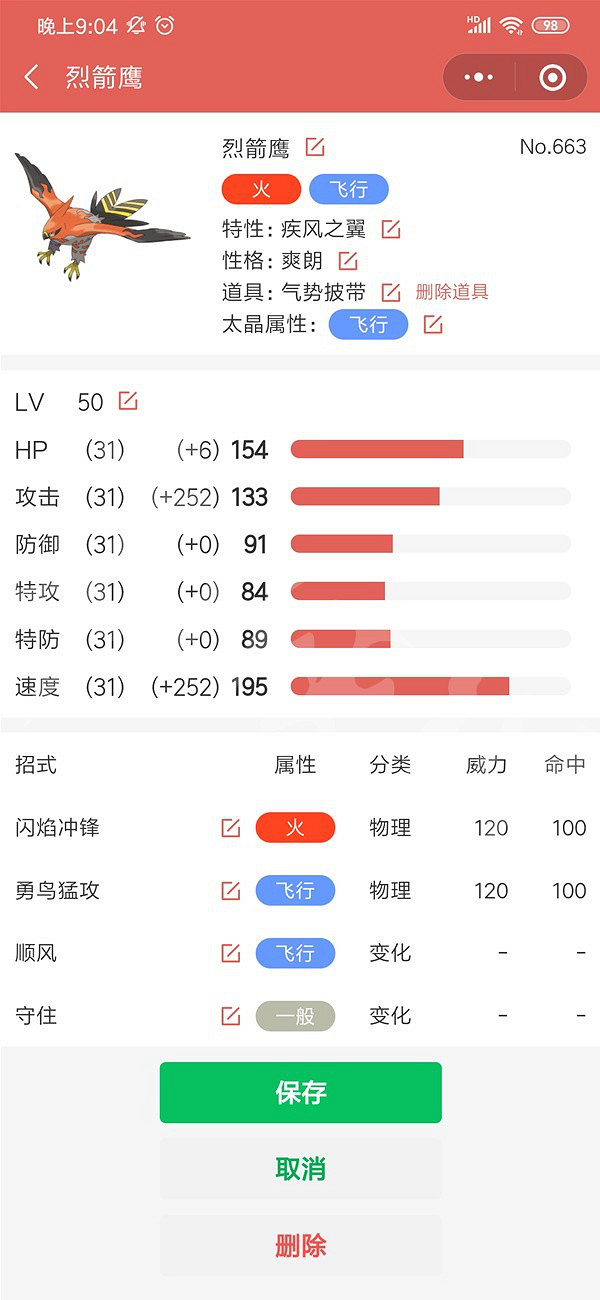Edit the ability 疾风之翼

[x=391, y=229]
